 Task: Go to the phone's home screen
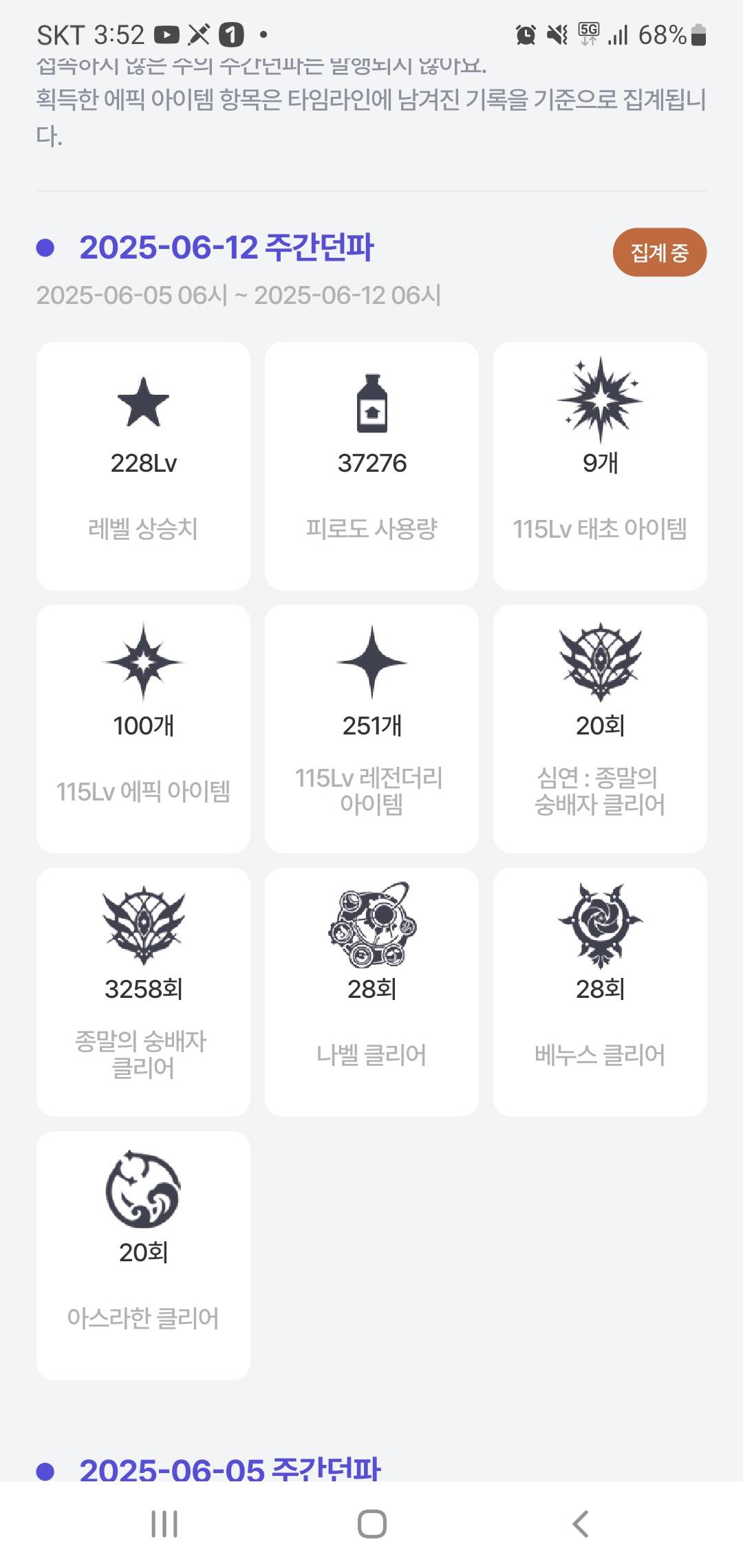[x=371, y=1524]
